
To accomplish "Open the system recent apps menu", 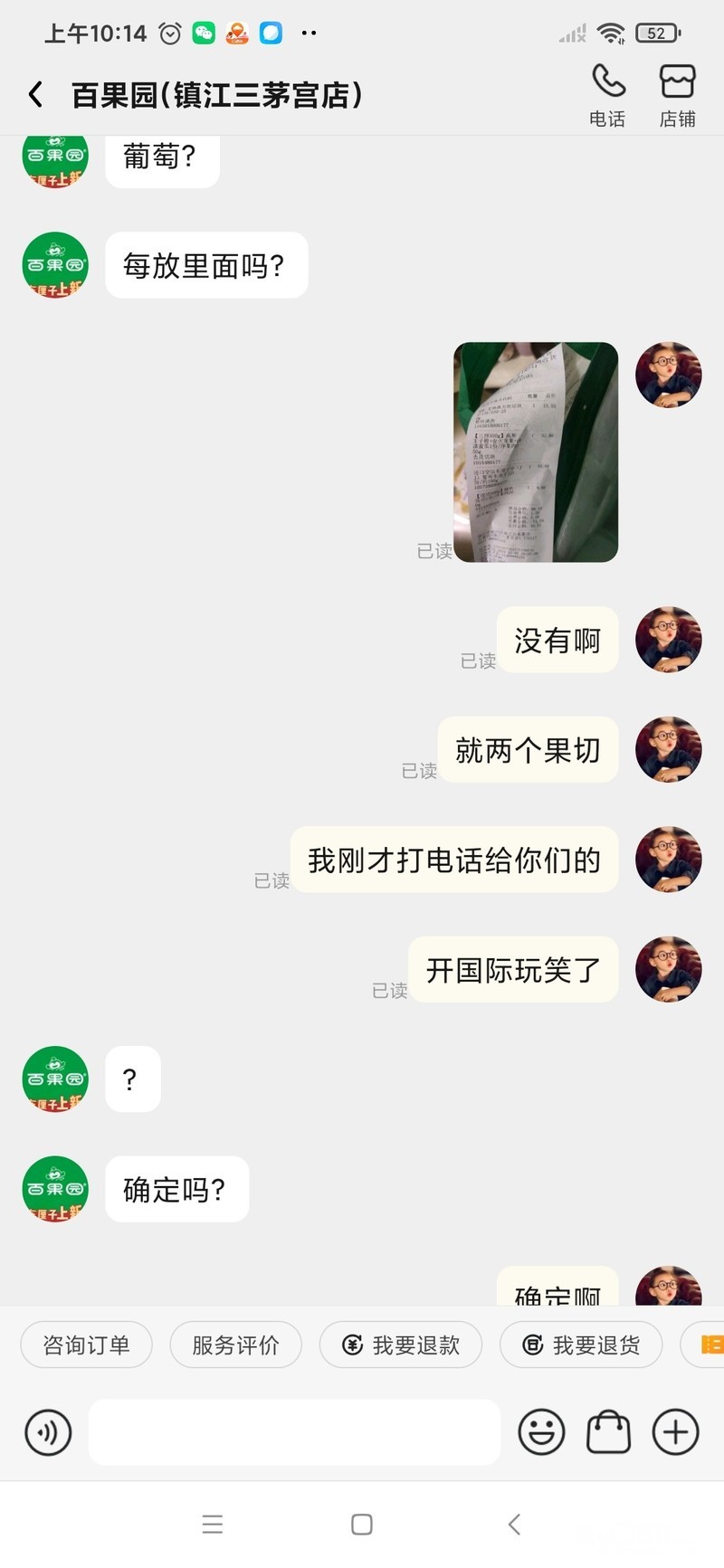I will coord(213,1525).
